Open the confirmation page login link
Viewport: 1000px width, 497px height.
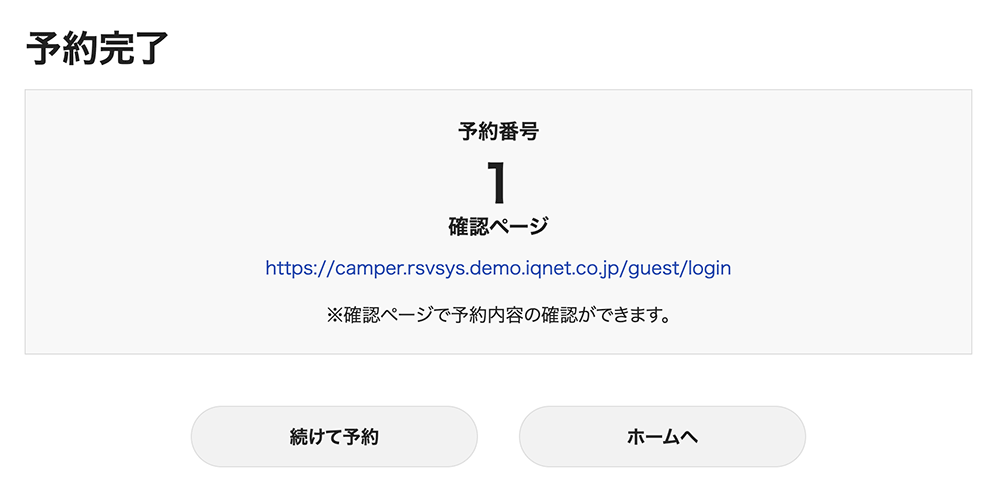pyautogui.click(x=498, y=268)
